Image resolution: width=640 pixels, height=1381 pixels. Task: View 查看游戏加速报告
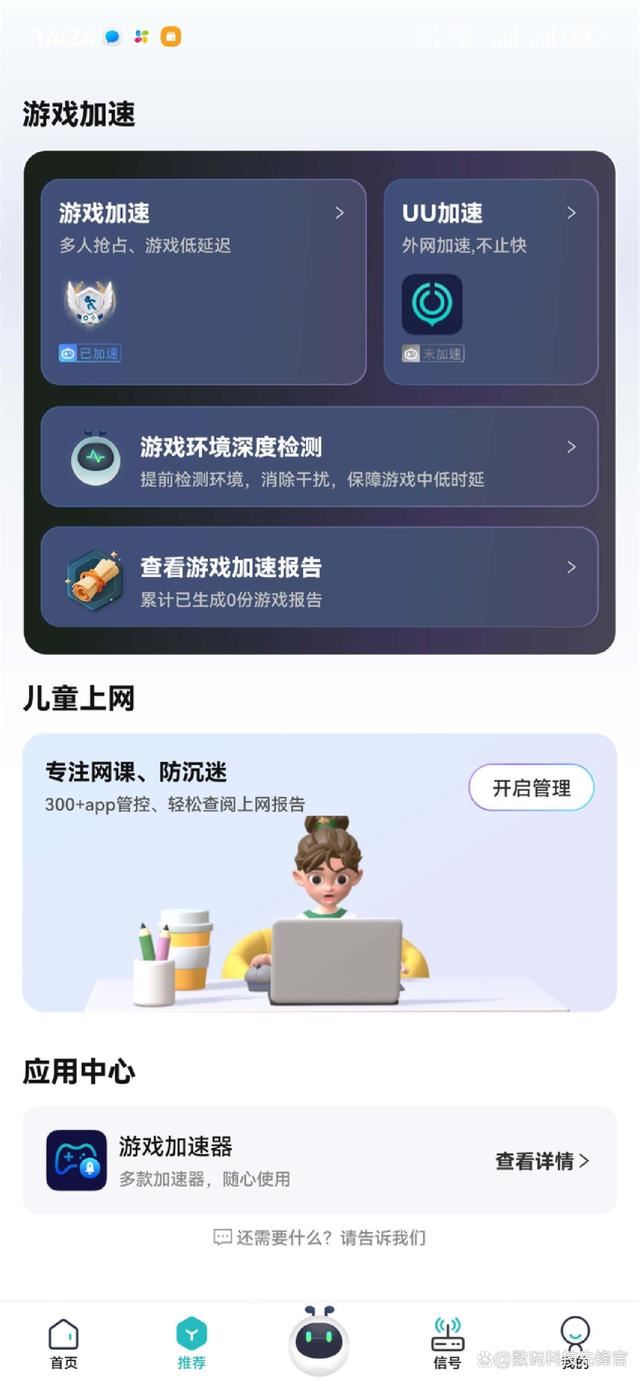[x=319, y=577]
